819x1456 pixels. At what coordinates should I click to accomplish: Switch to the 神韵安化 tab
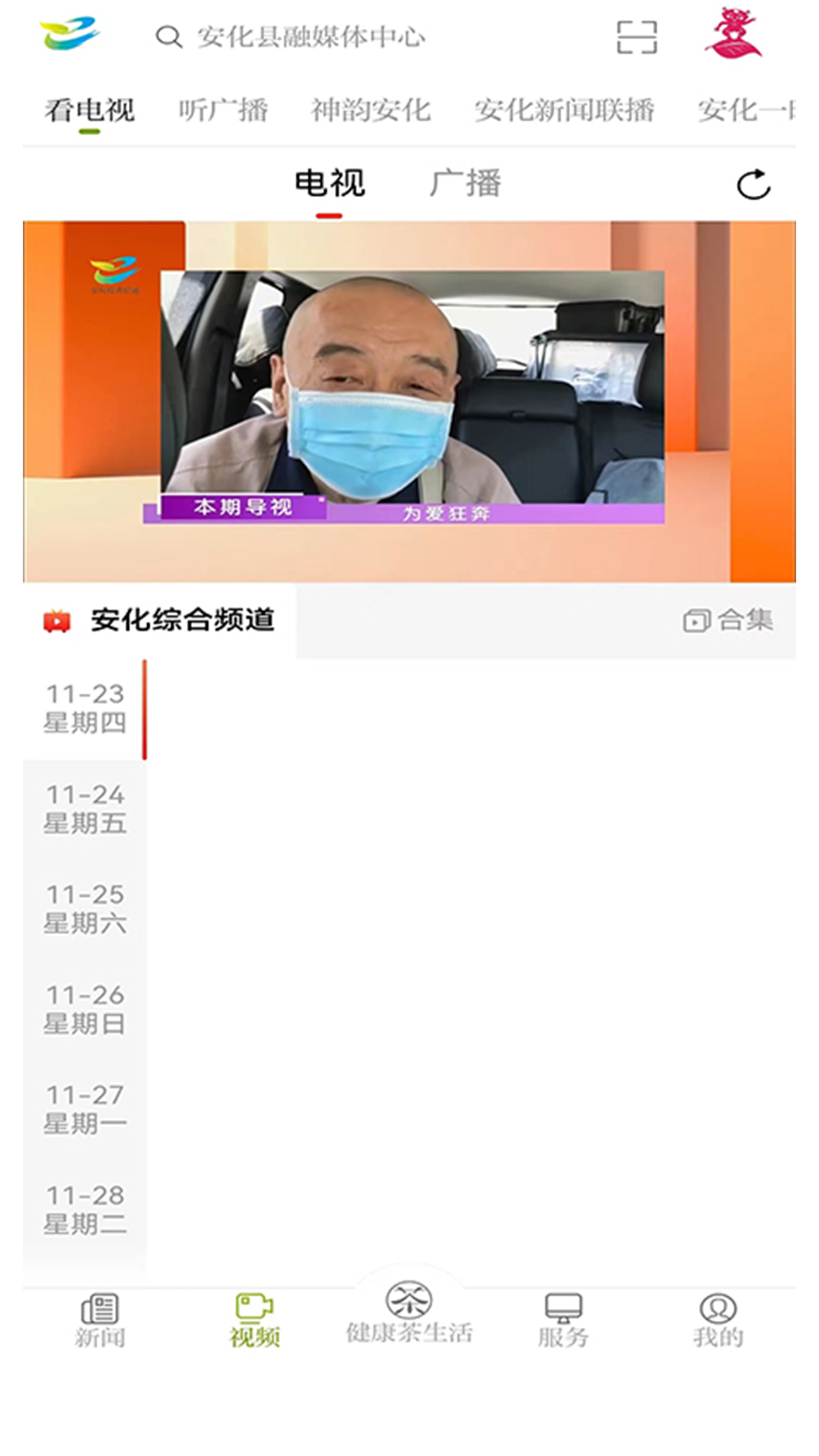(x=370, y=111)
